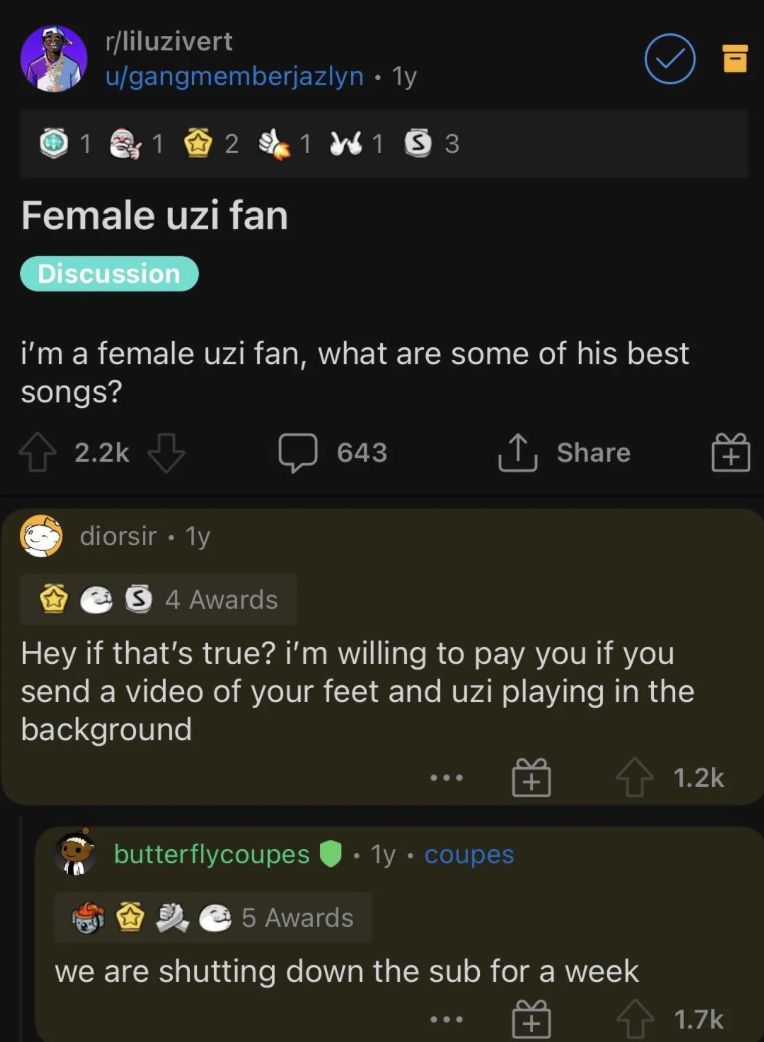The image size is (764, 1042).
Task: View the awards row on the post
Action: [x=250, y=144]
